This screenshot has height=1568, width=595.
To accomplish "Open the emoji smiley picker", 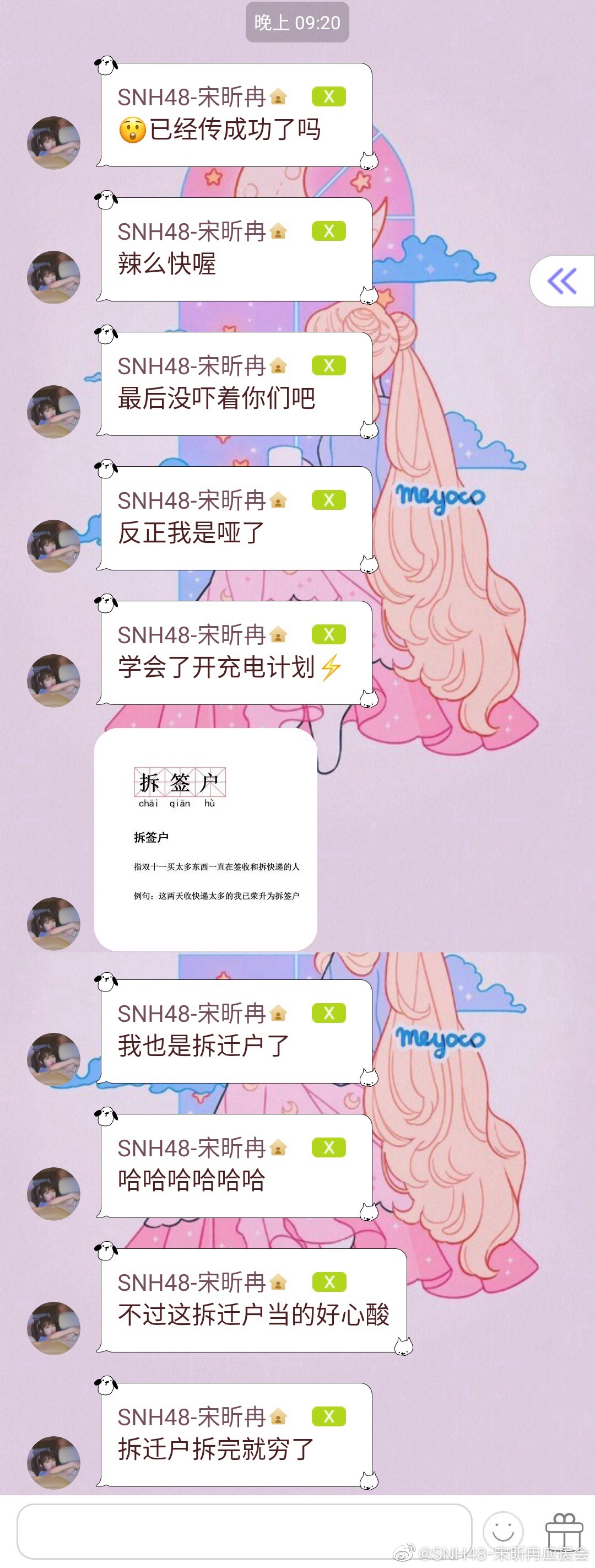I will coord(502,1531).
